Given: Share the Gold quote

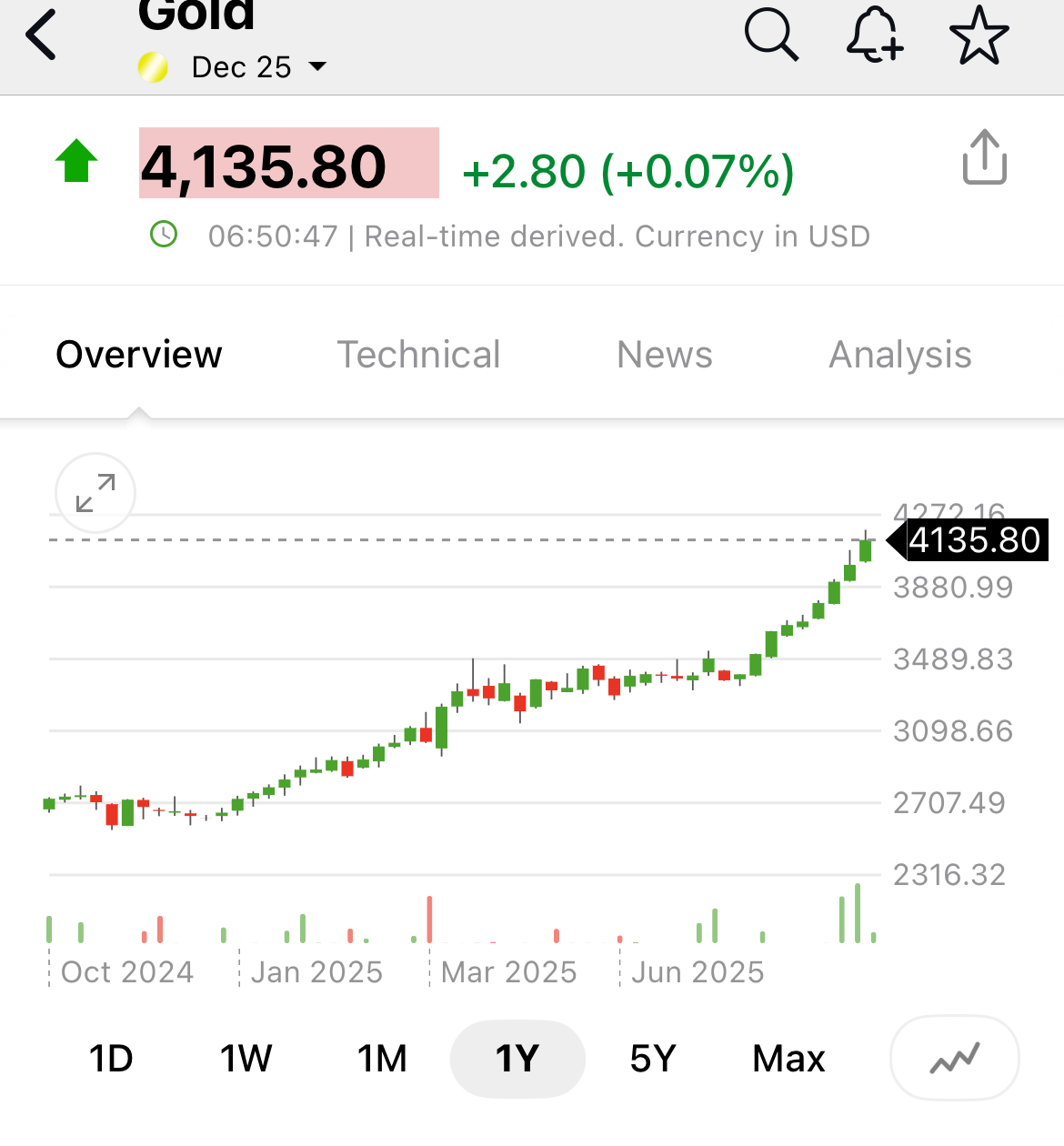Looking at the screenshot, I should [x=984, y=158].
